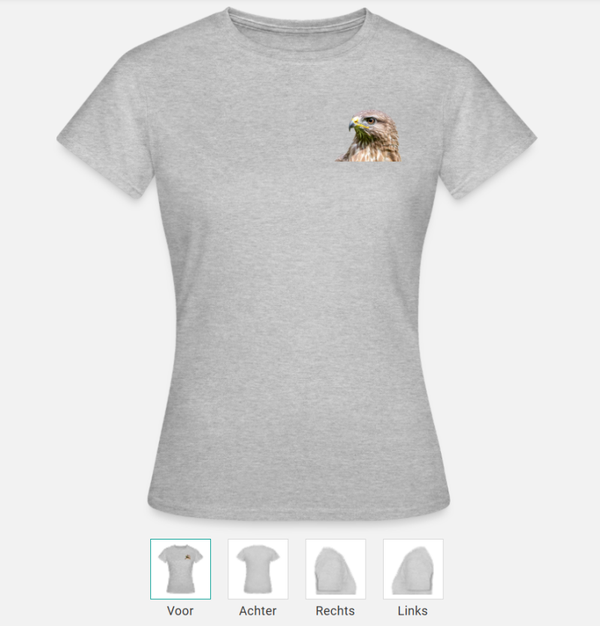The width and height of the screenshot is (600, 626).
Task: Switch to the Achter back view
Action: (x=258, y=569)
